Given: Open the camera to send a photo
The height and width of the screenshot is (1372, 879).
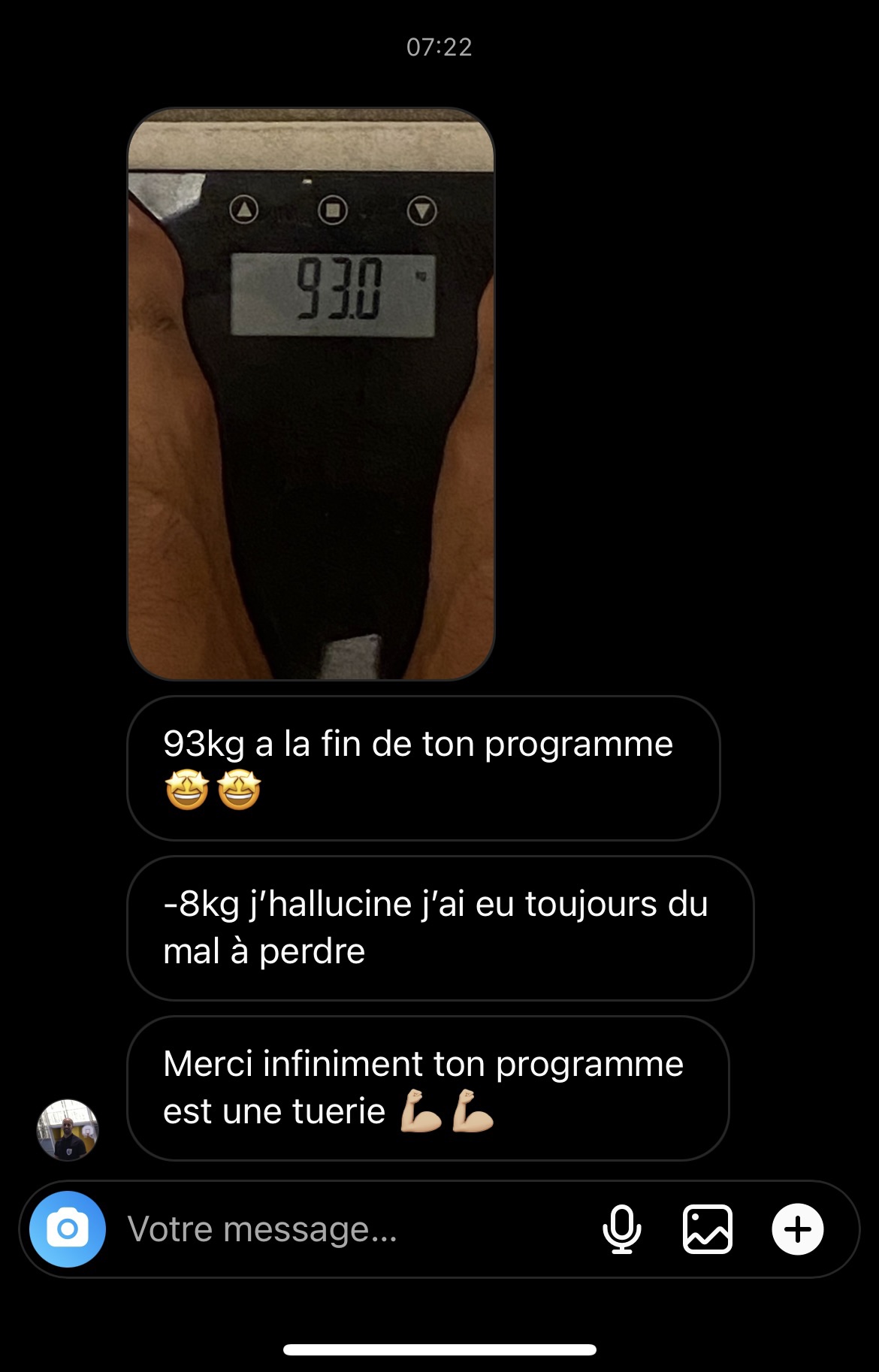Looking at the screenshot, I should (x=68, y=1229).
